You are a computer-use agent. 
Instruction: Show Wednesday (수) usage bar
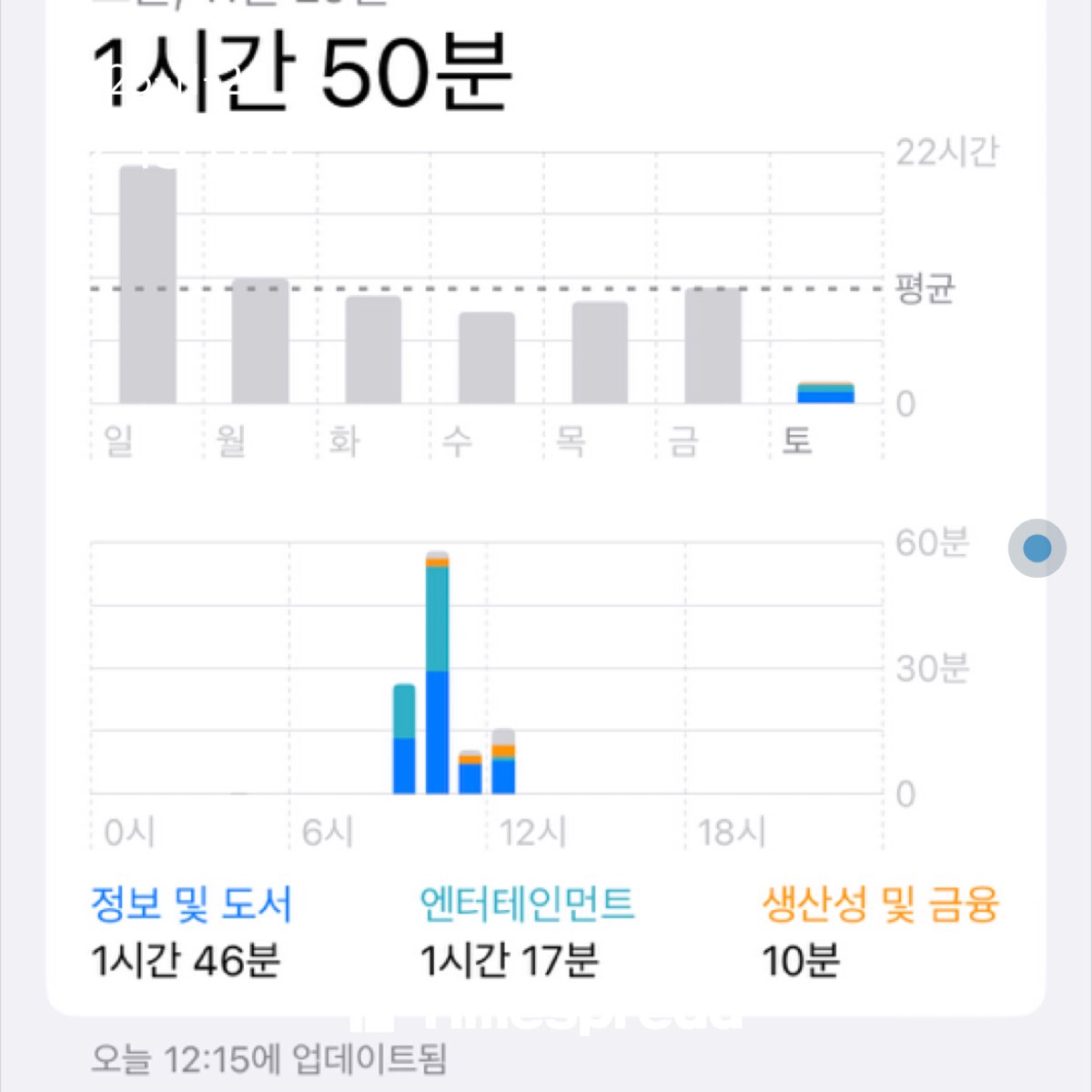487,359
